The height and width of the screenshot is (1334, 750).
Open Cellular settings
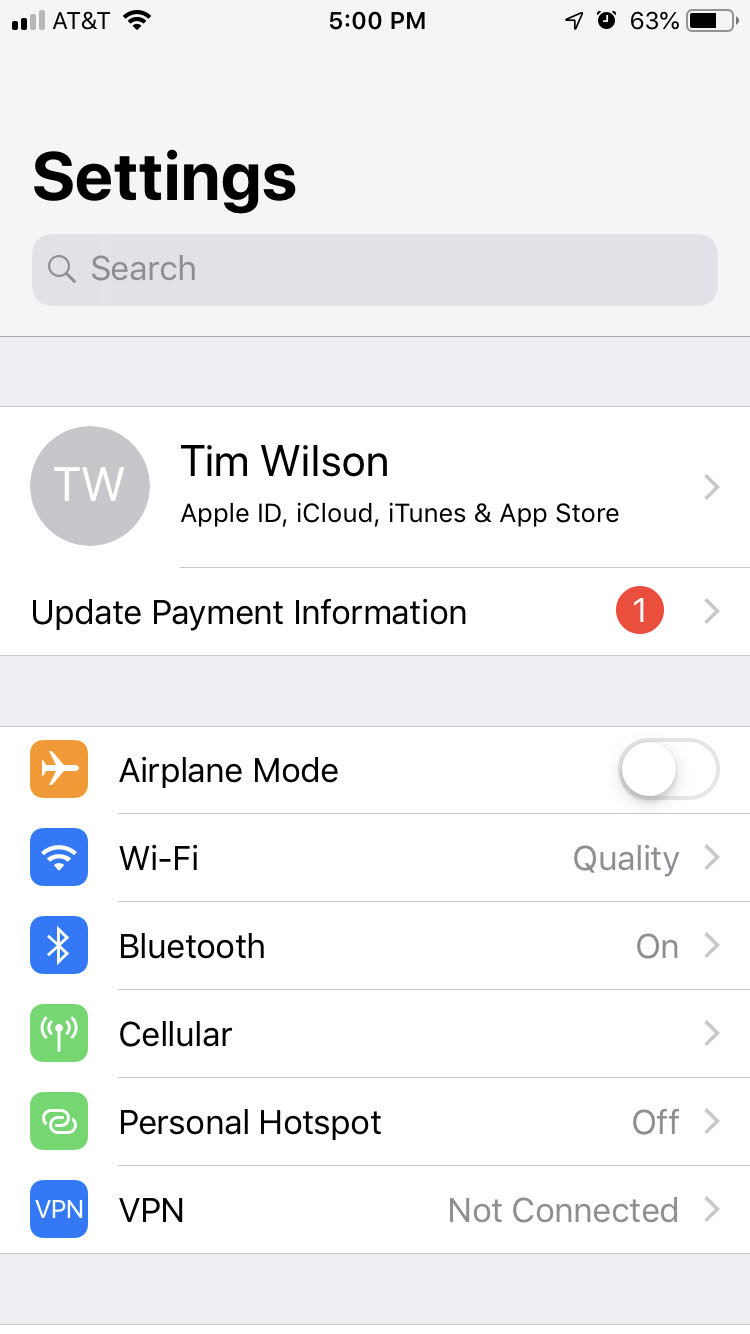tap(374, 1034)
